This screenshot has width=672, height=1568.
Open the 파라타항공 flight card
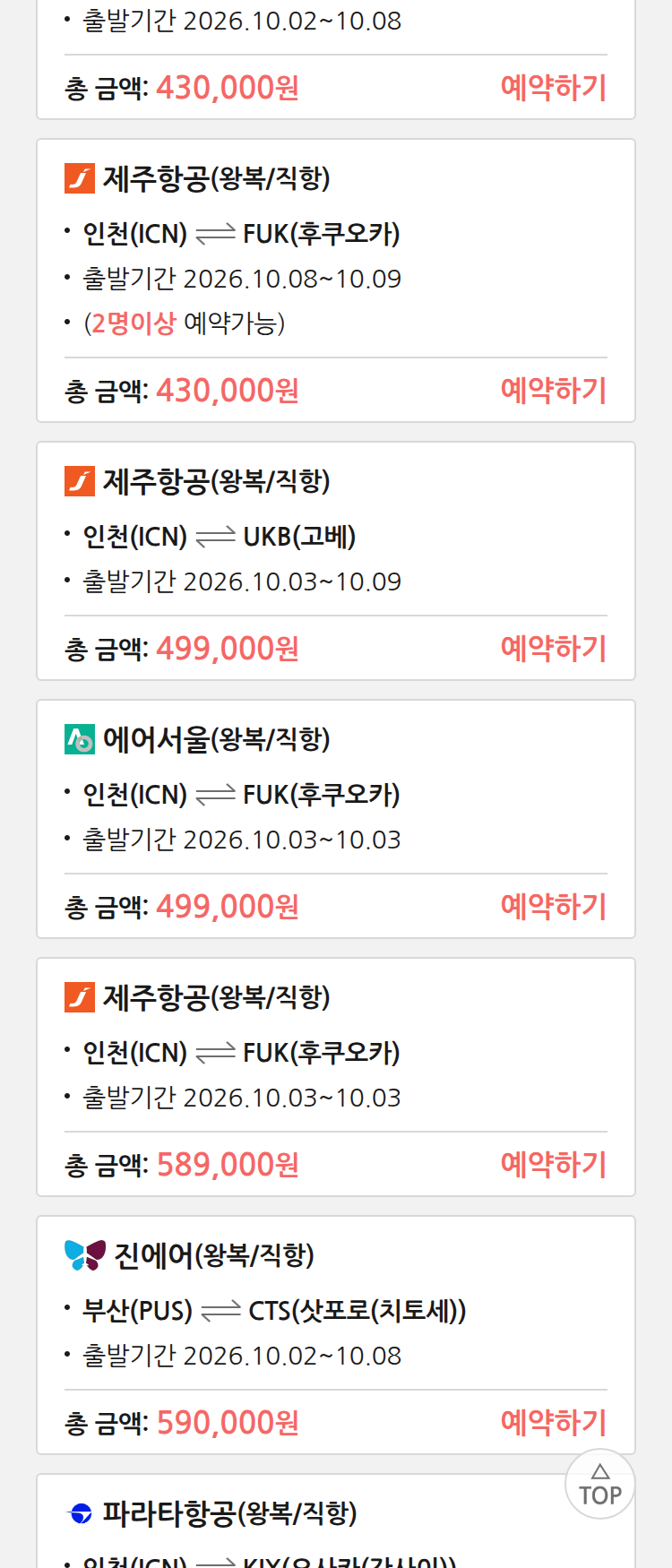tap(336, 1521)
